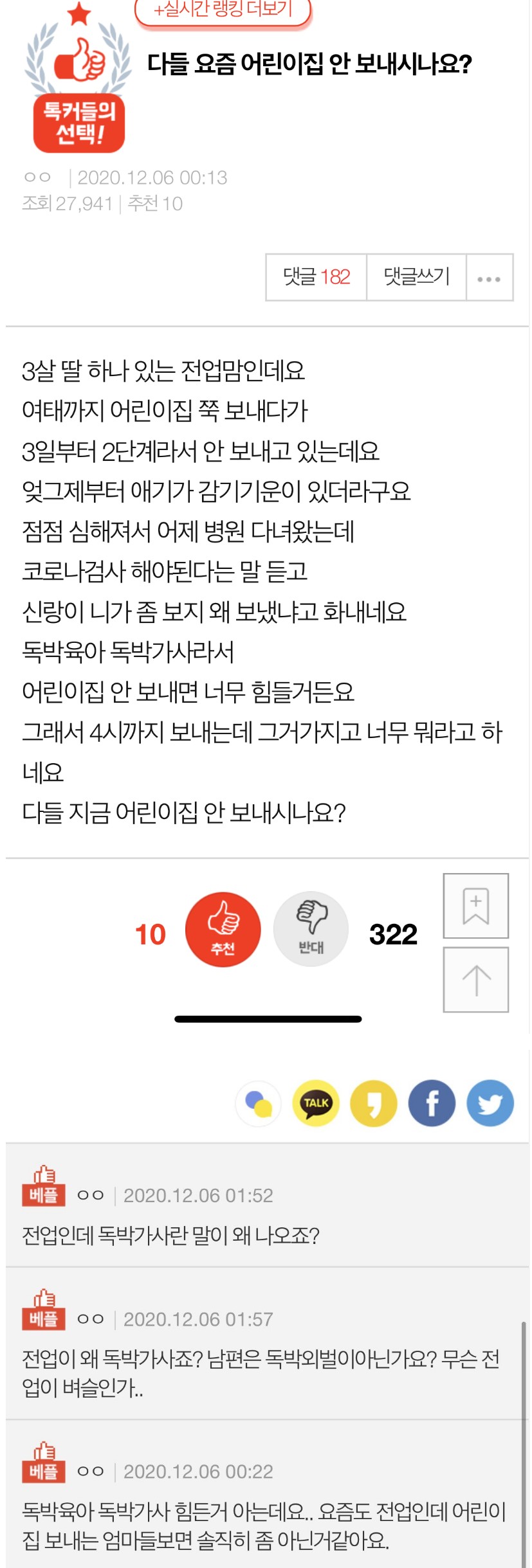Recommend this post with thumbs up
The height and width of the screenshot is (1568, 532).
223,928
